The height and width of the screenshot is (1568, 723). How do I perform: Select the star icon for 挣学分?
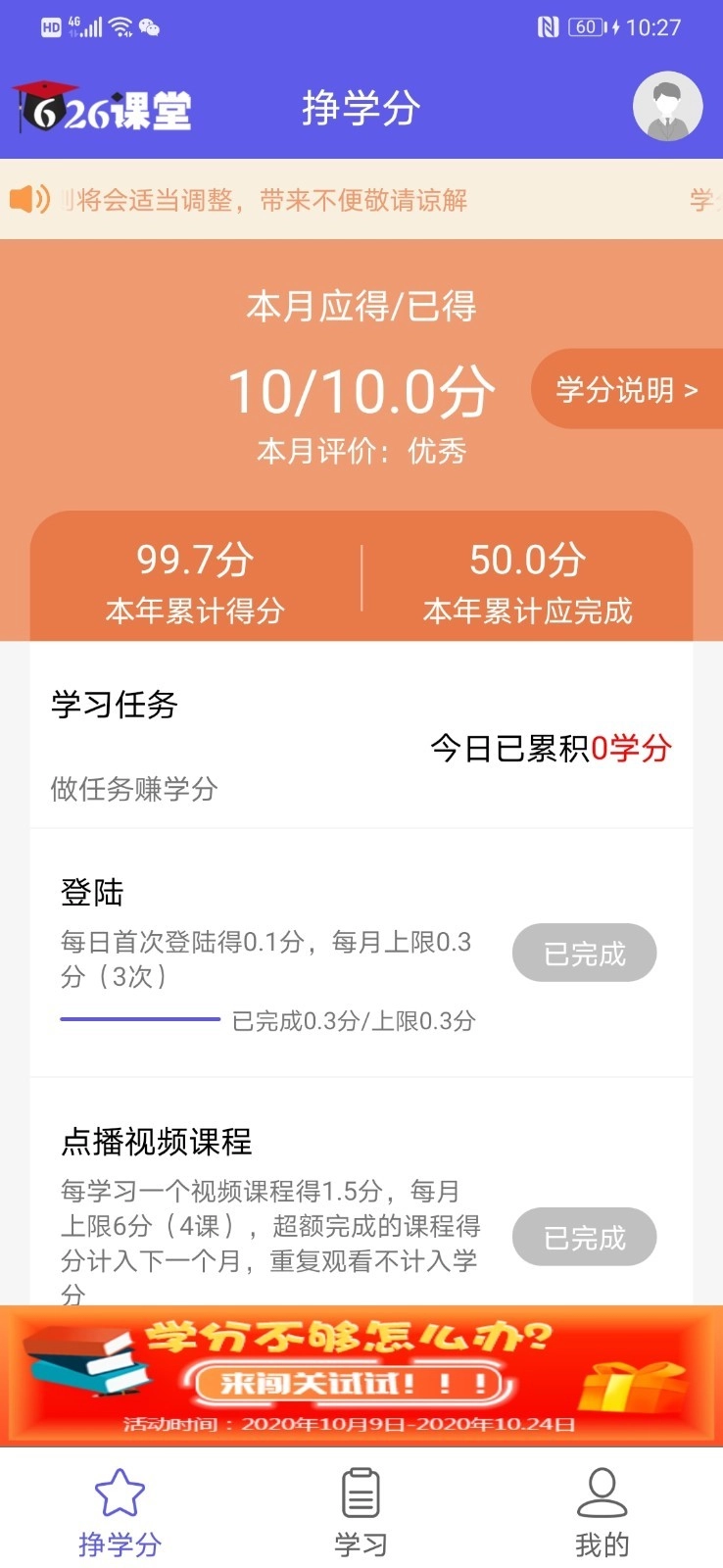coord(120,1493)
